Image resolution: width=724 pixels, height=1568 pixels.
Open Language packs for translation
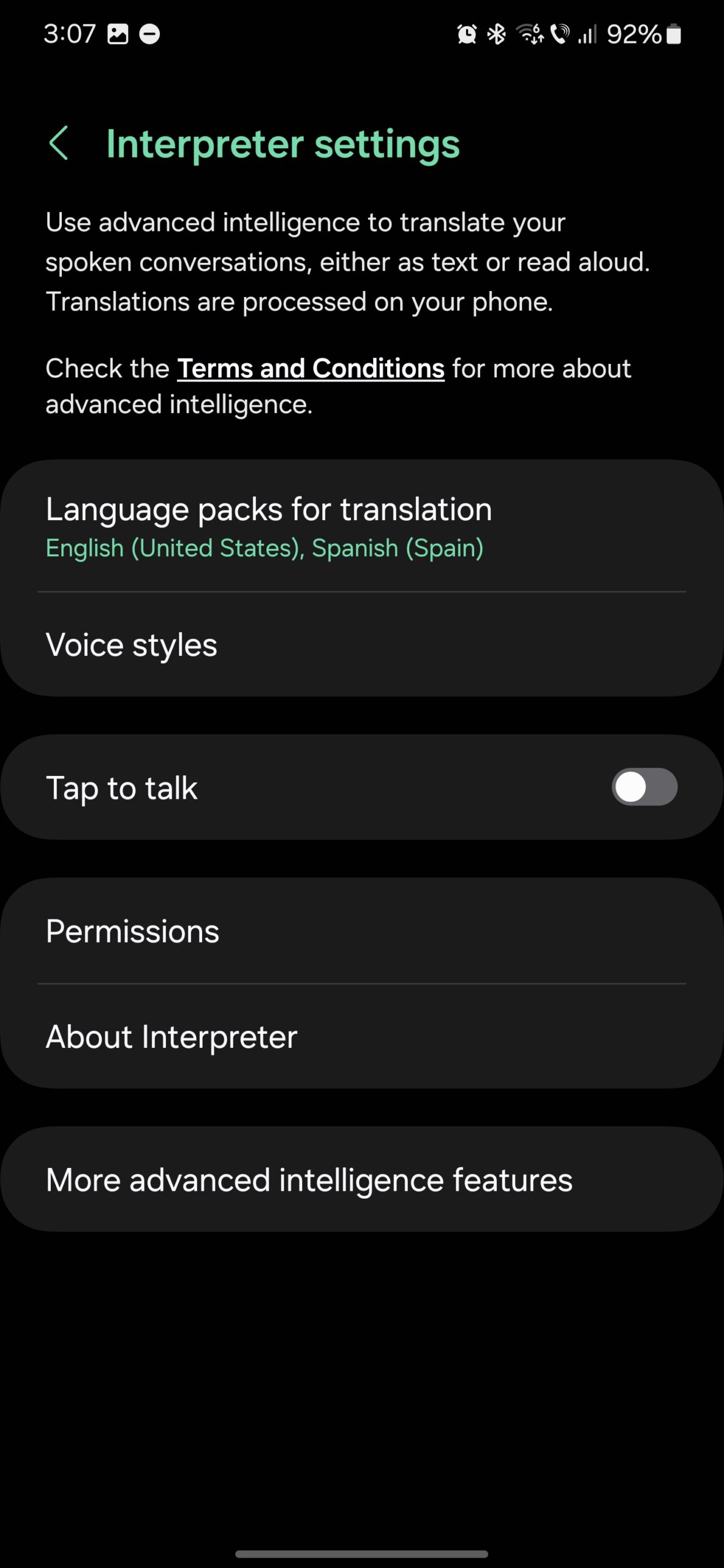[361, 526]
